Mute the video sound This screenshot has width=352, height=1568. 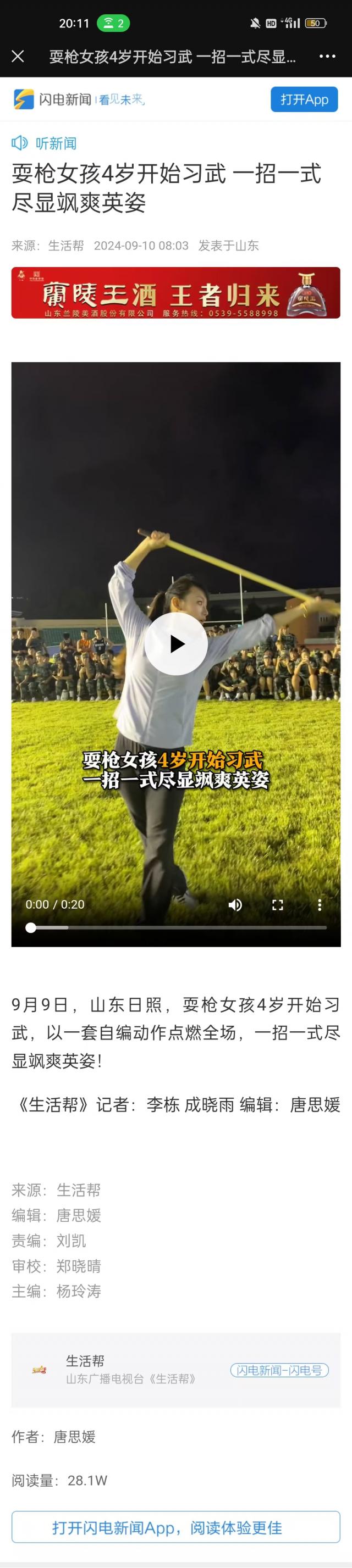235,904
